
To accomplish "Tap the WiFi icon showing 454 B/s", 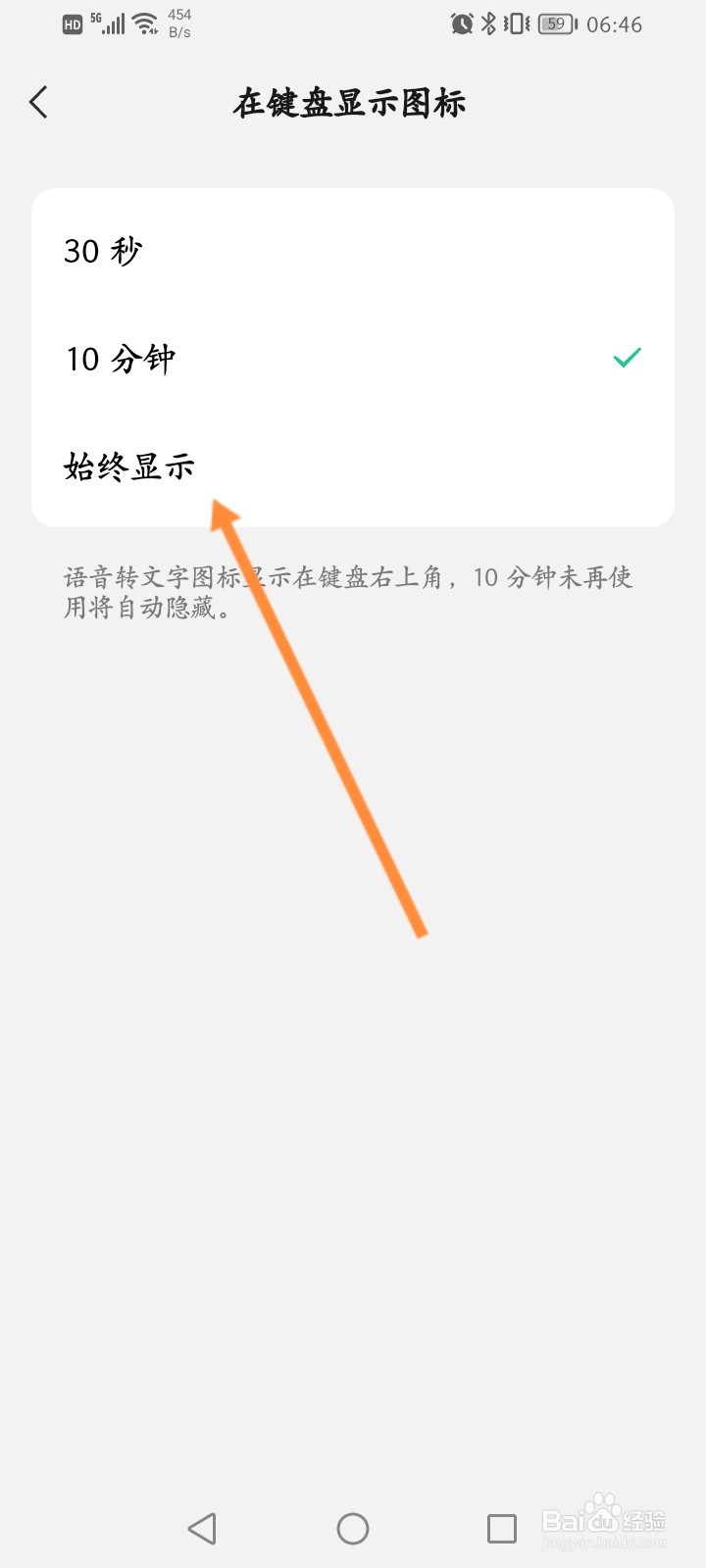I will tap(143, 24).
